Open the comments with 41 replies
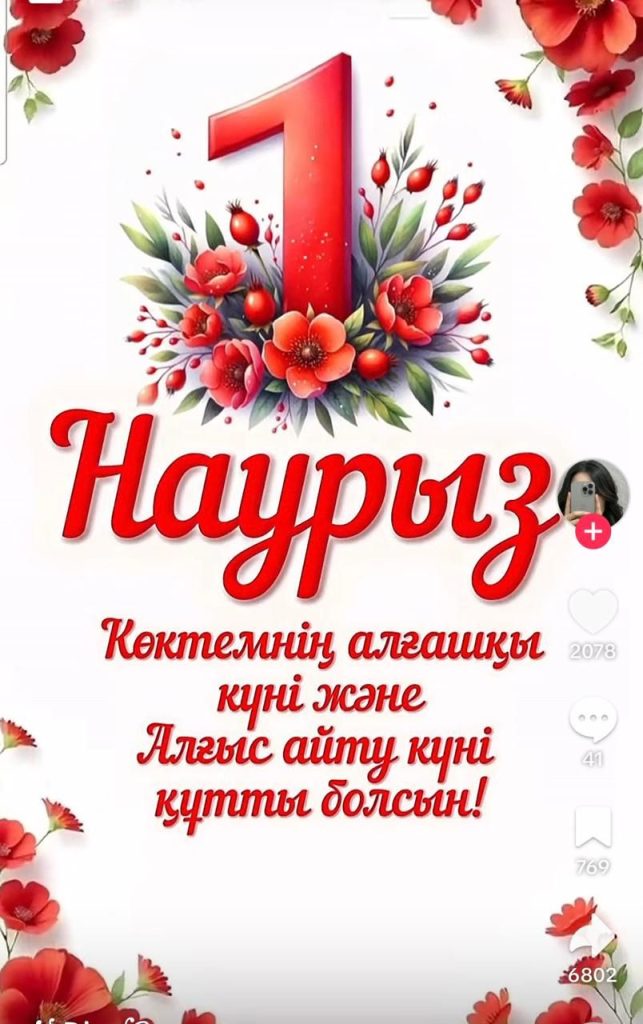The width and height of the screenshot is (643, 1024). pyautogui.click(x=593, y=720)
